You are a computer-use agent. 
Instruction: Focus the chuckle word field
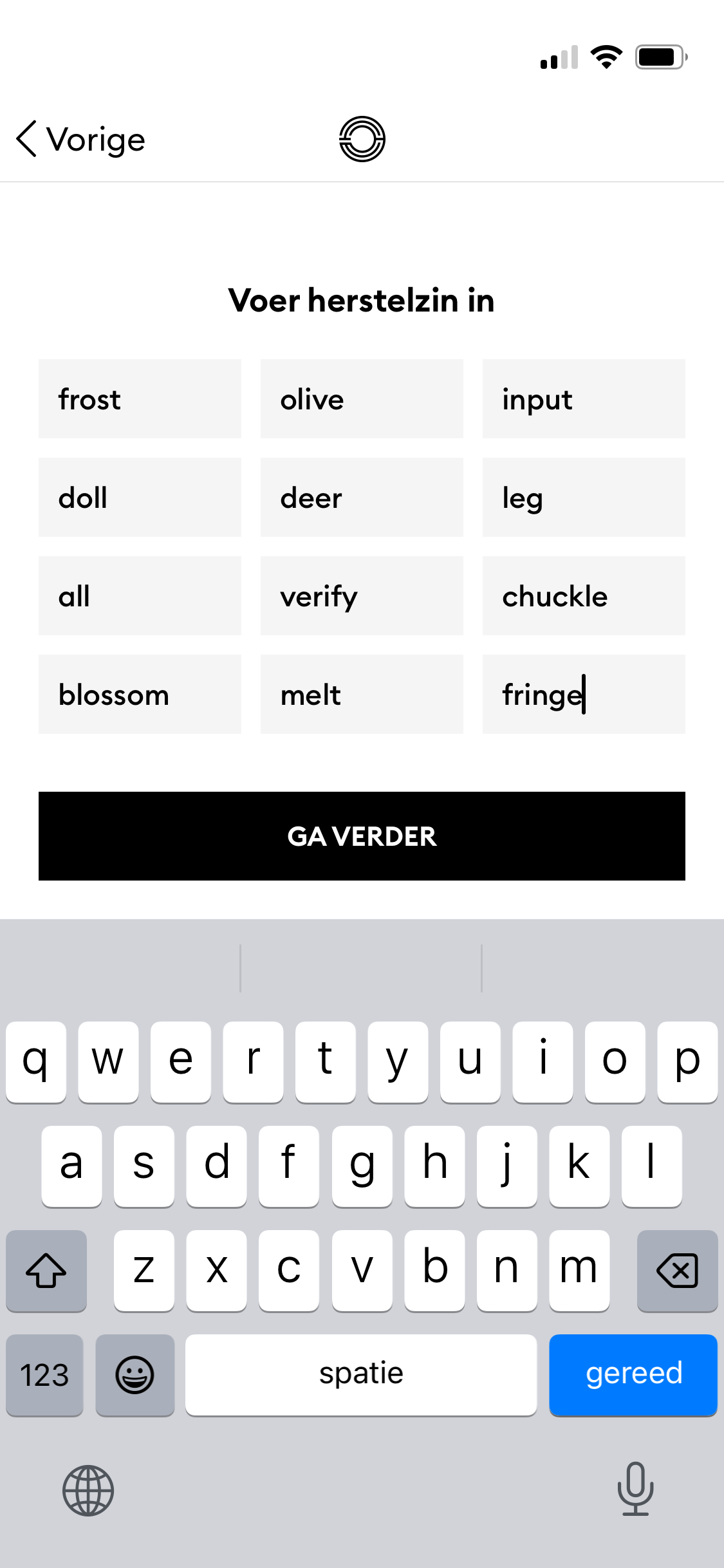click(x=584, y=596)
